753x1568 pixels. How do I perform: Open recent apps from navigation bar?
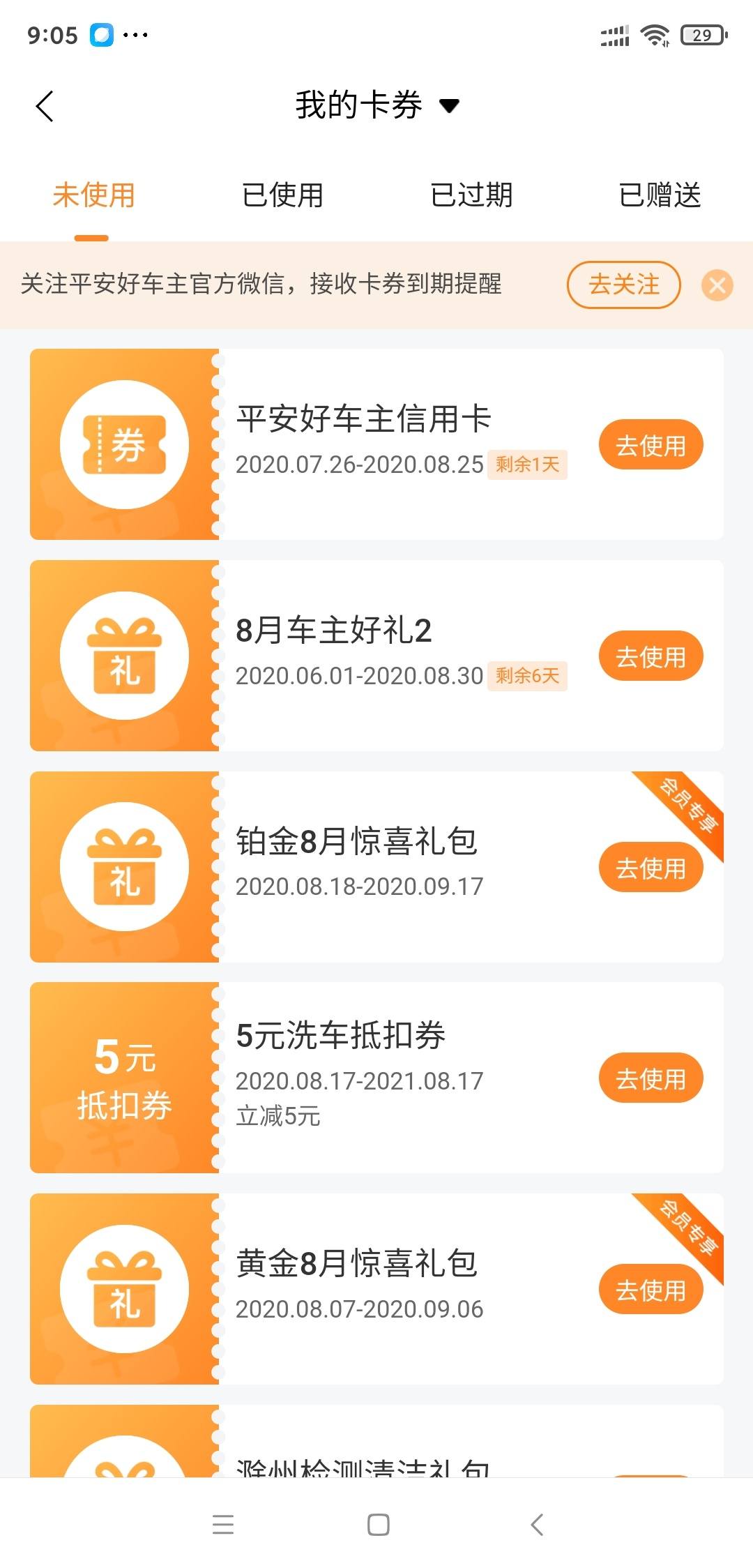(x=223, y=1525)
